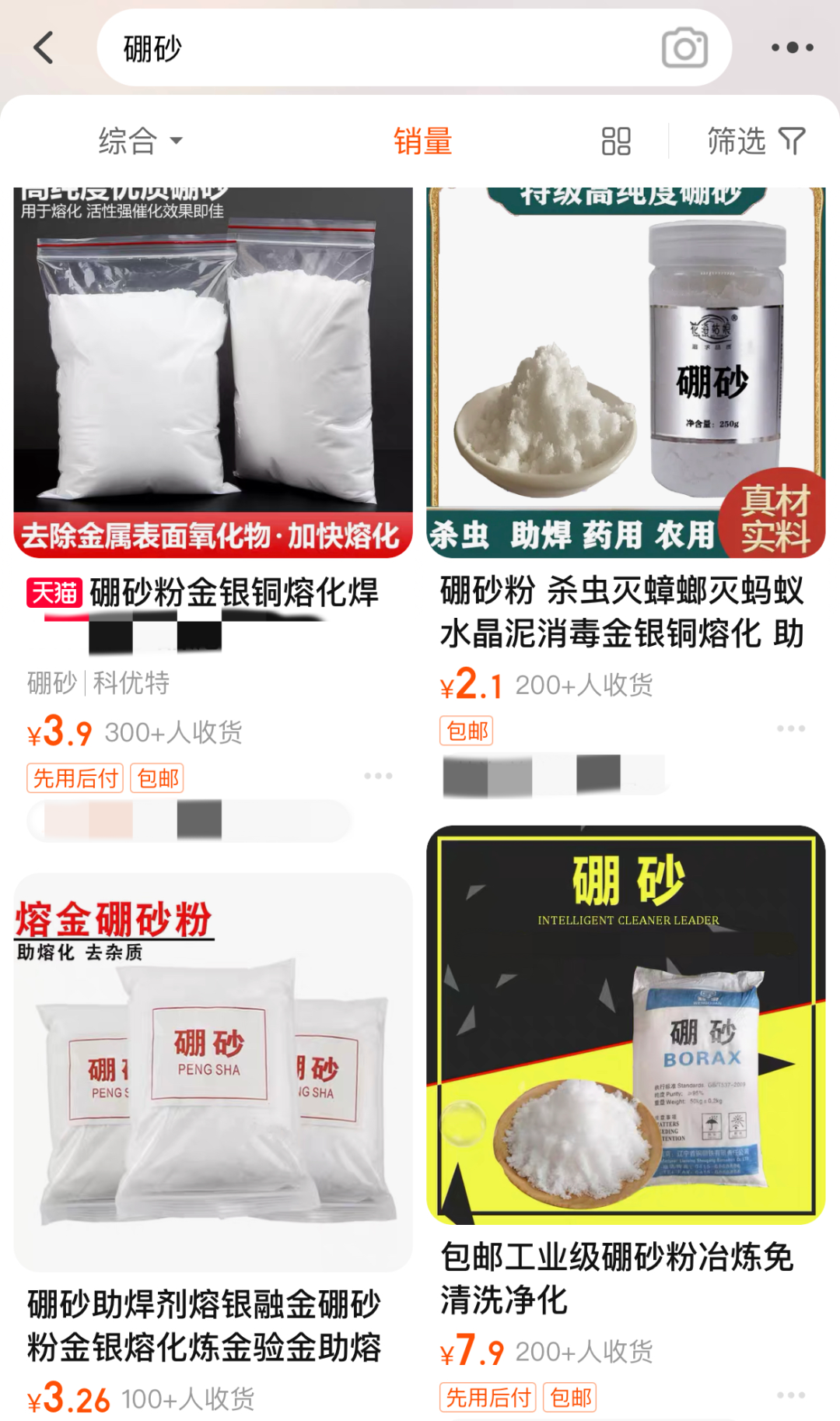
Task: Switch the results layout view
Action: pos(616,141)
